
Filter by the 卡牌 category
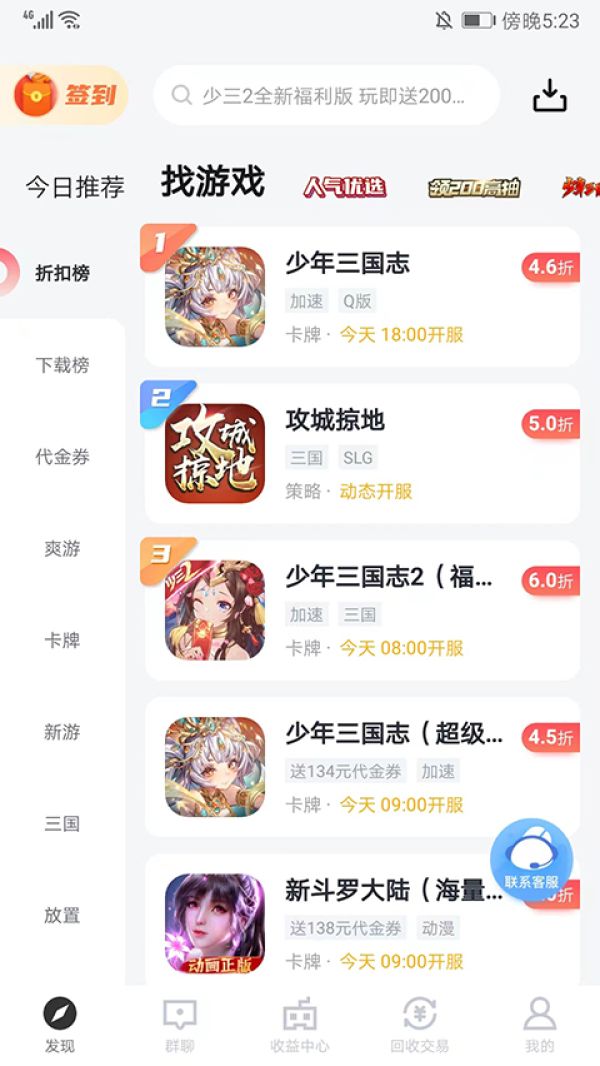click(x=62, y=640)
